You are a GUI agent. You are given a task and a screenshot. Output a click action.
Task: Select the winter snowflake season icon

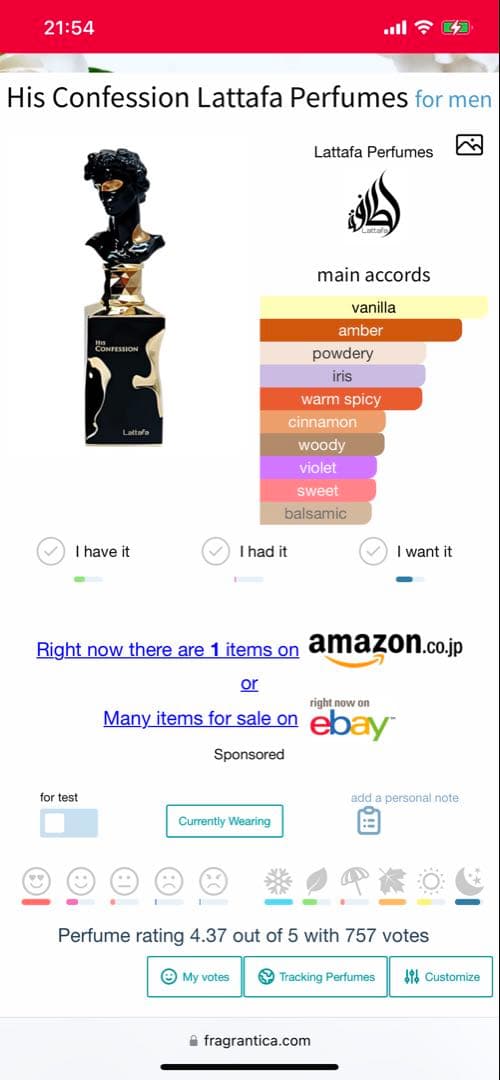pos(278,881)
